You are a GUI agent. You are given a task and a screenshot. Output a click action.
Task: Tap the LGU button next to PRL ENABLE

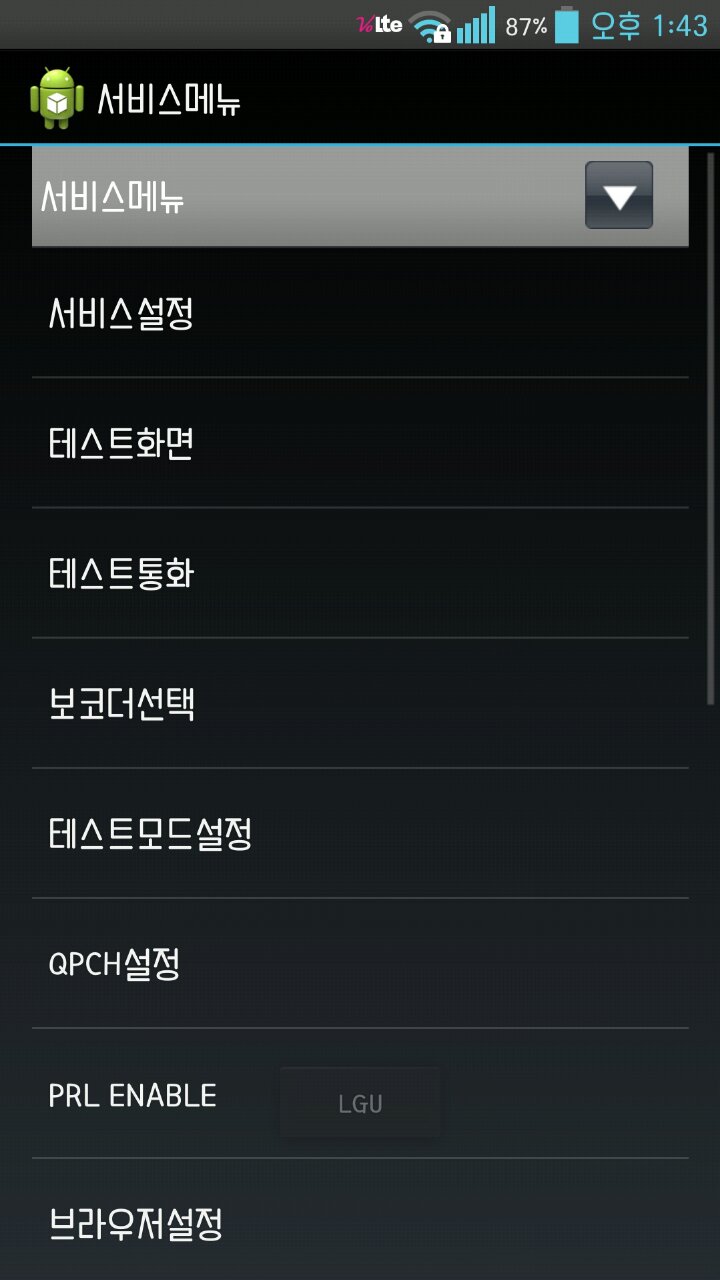360,1104
